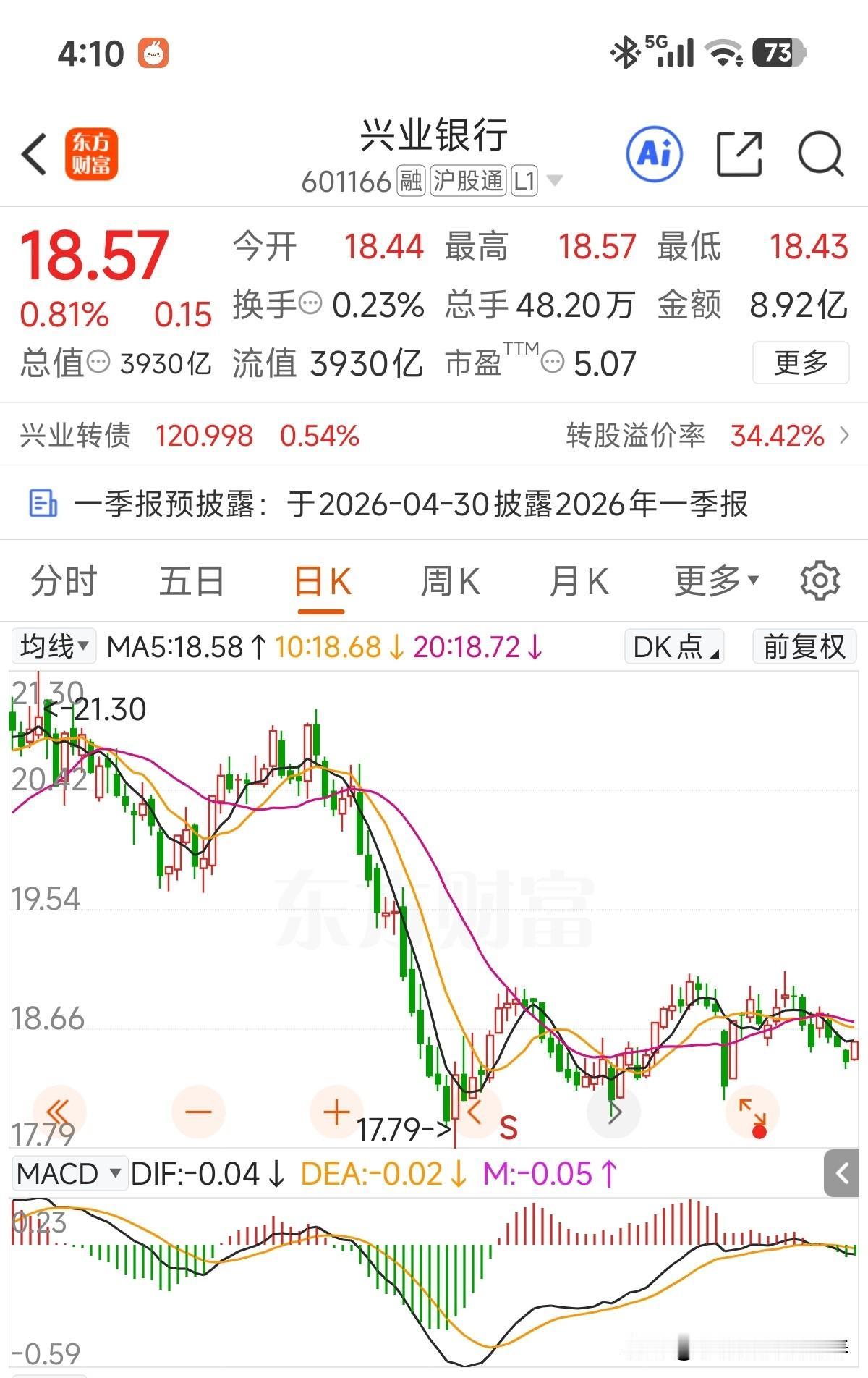Switch to the 周K tab
Viewport: 868px width, 1378px height.
pyautogui.click(x=450, y=580)
